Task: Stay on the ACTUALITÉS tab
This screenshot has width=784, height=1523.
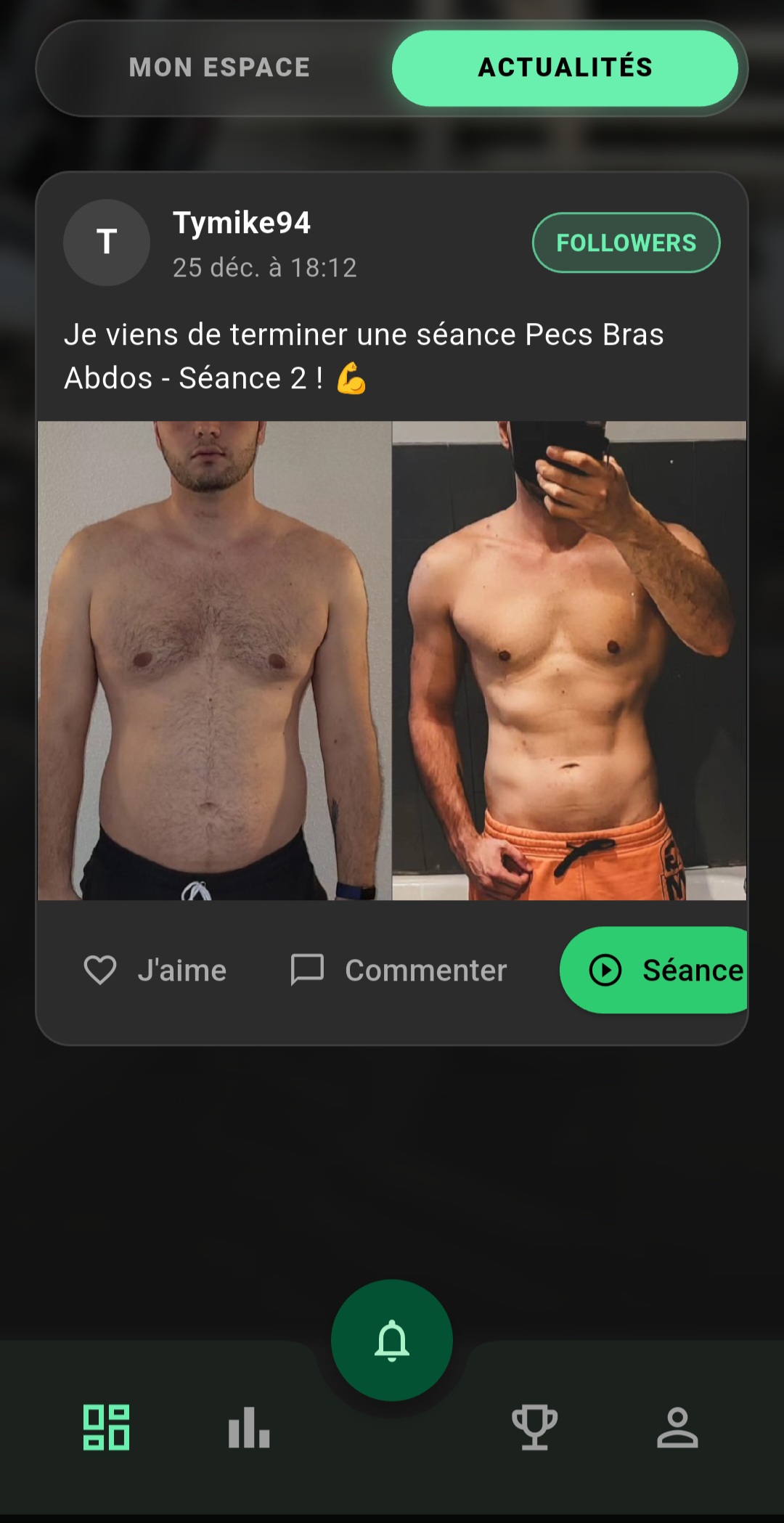Action: coord(565,67)
